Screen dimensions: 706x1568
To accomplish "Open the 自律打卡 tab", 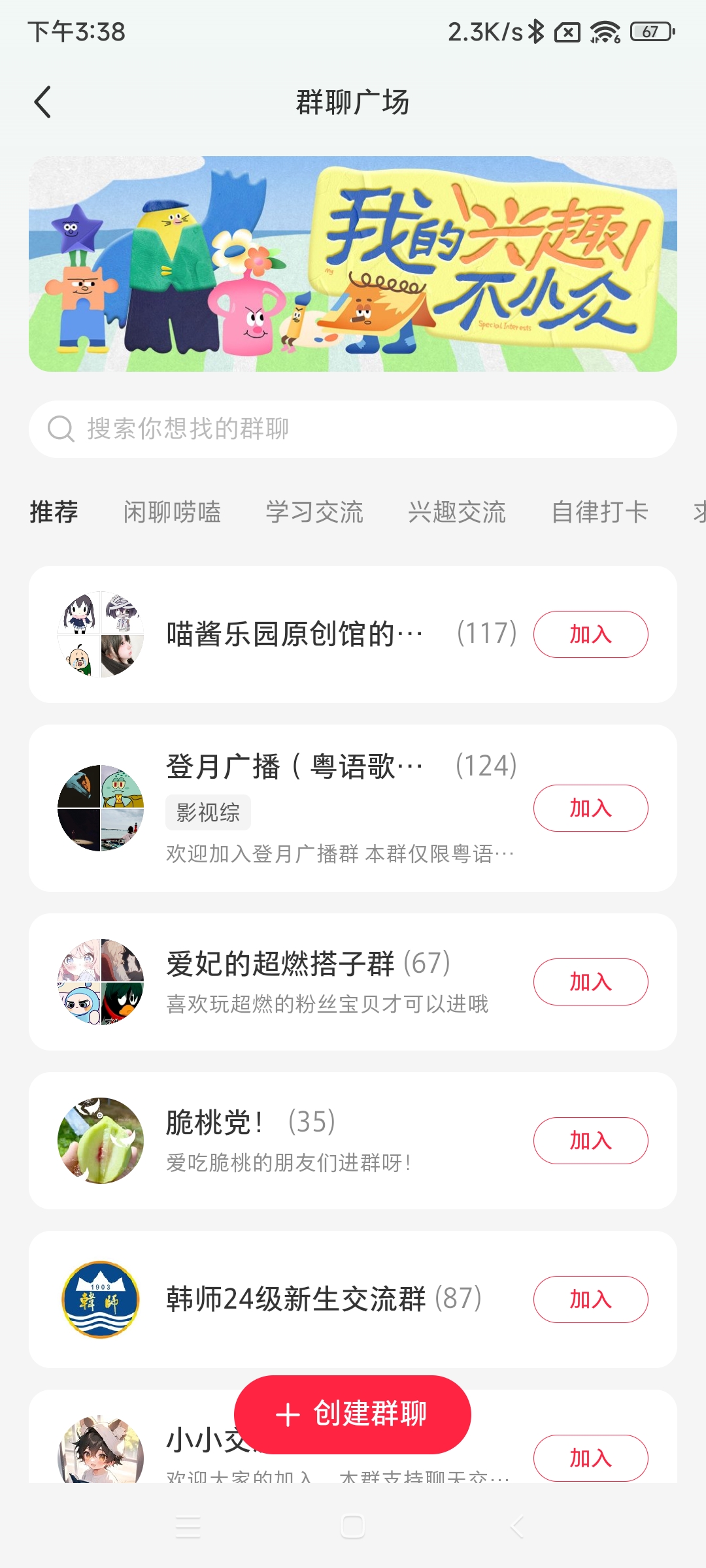I will [x=599, y=512].
